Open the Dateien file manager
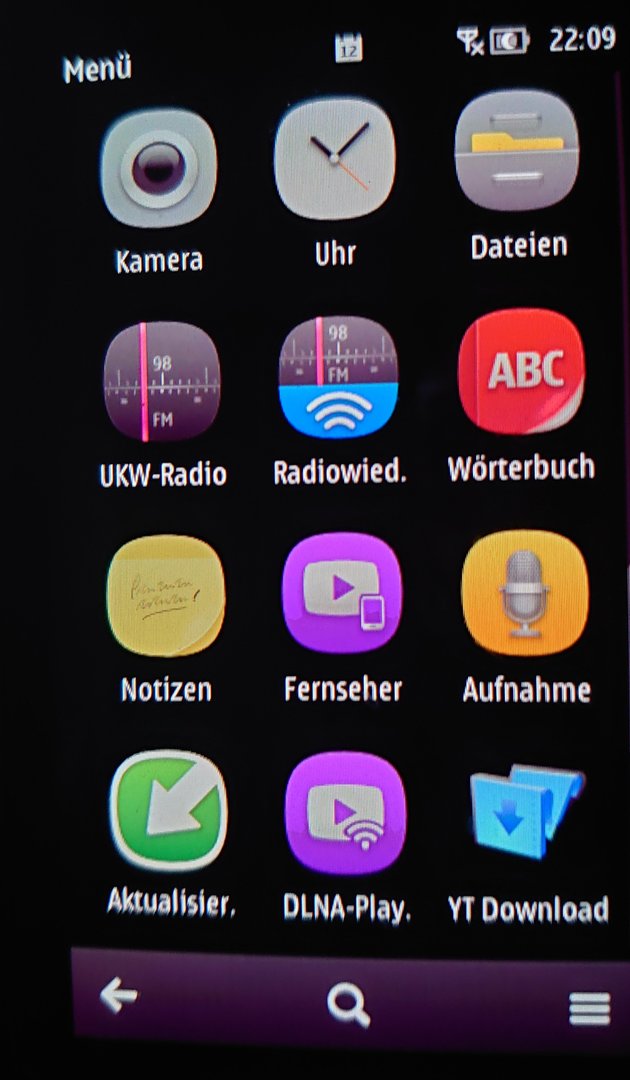 [517, 150]
